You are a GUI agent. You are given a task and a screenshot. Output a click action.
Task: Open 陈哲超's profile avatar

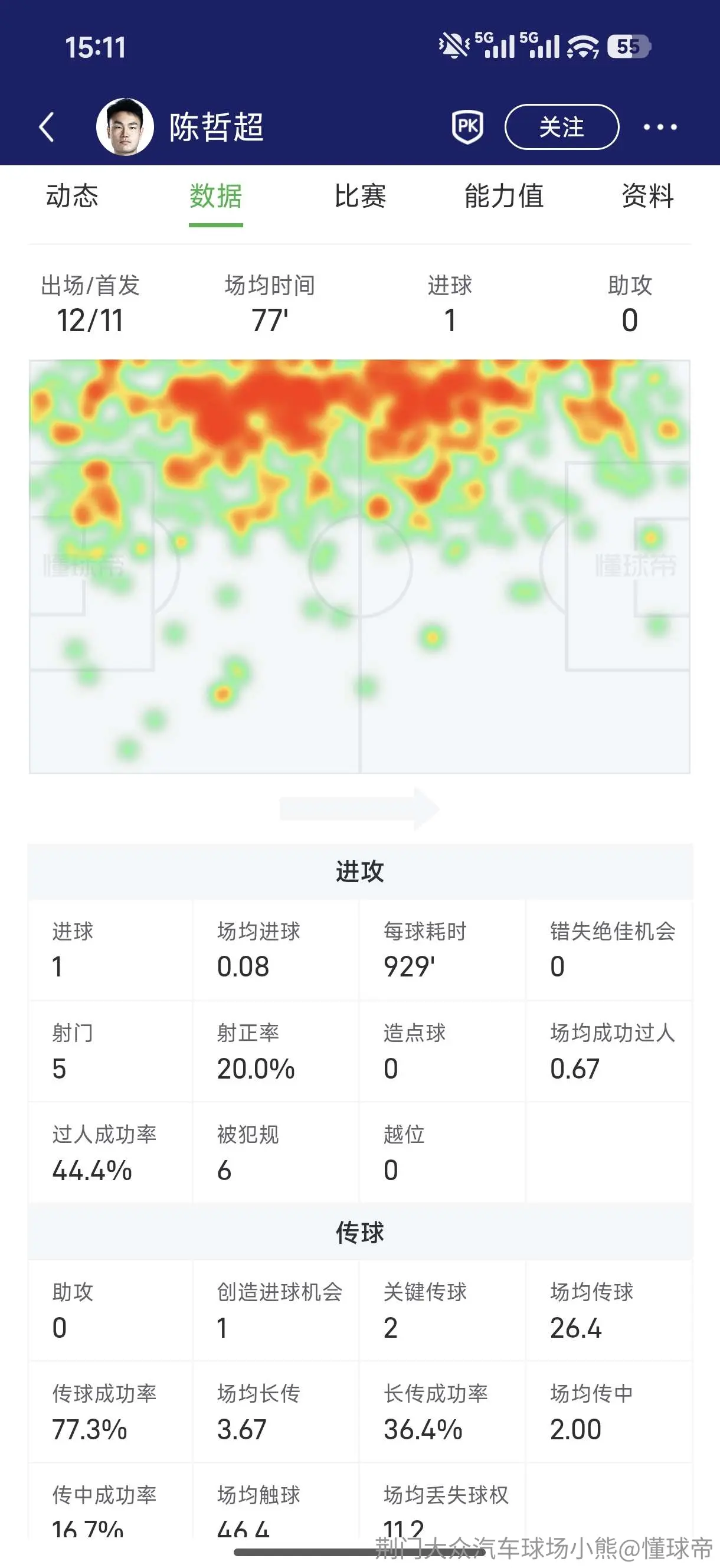point(125,126)
